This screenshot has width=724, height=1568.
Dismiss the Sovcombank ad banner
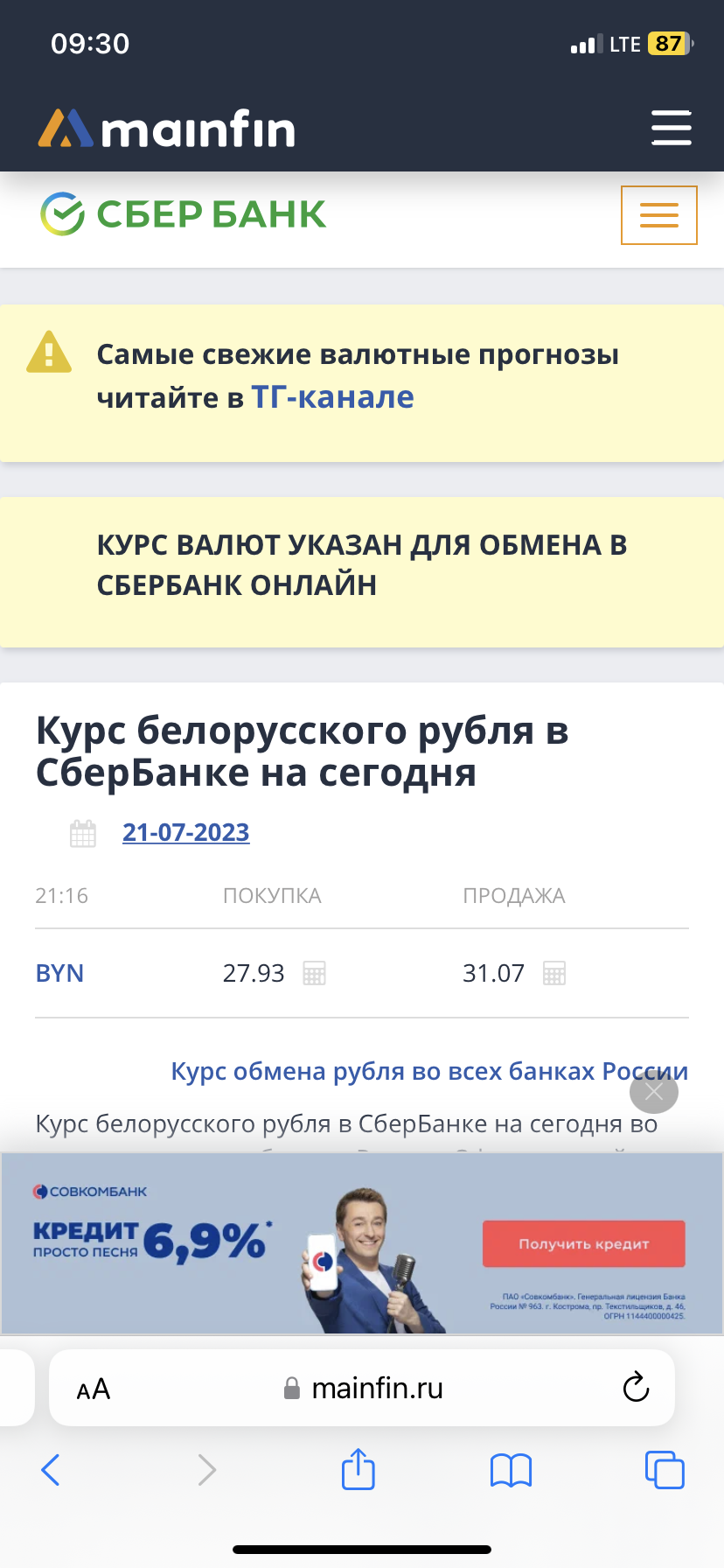[x=654, y=1091]
